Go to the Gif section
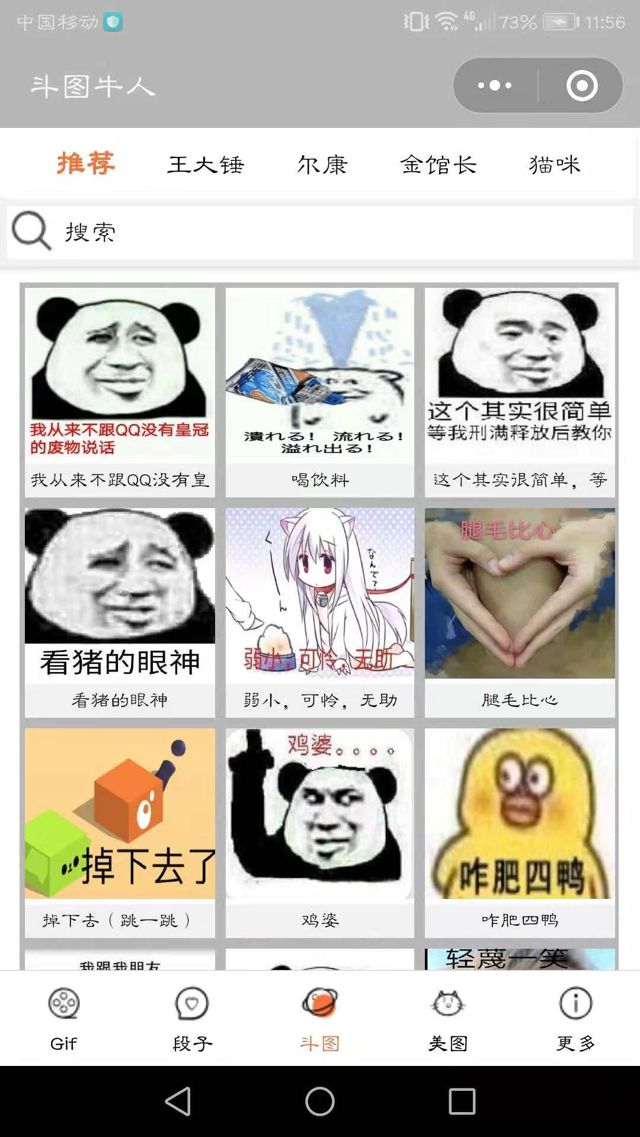 64,1019
